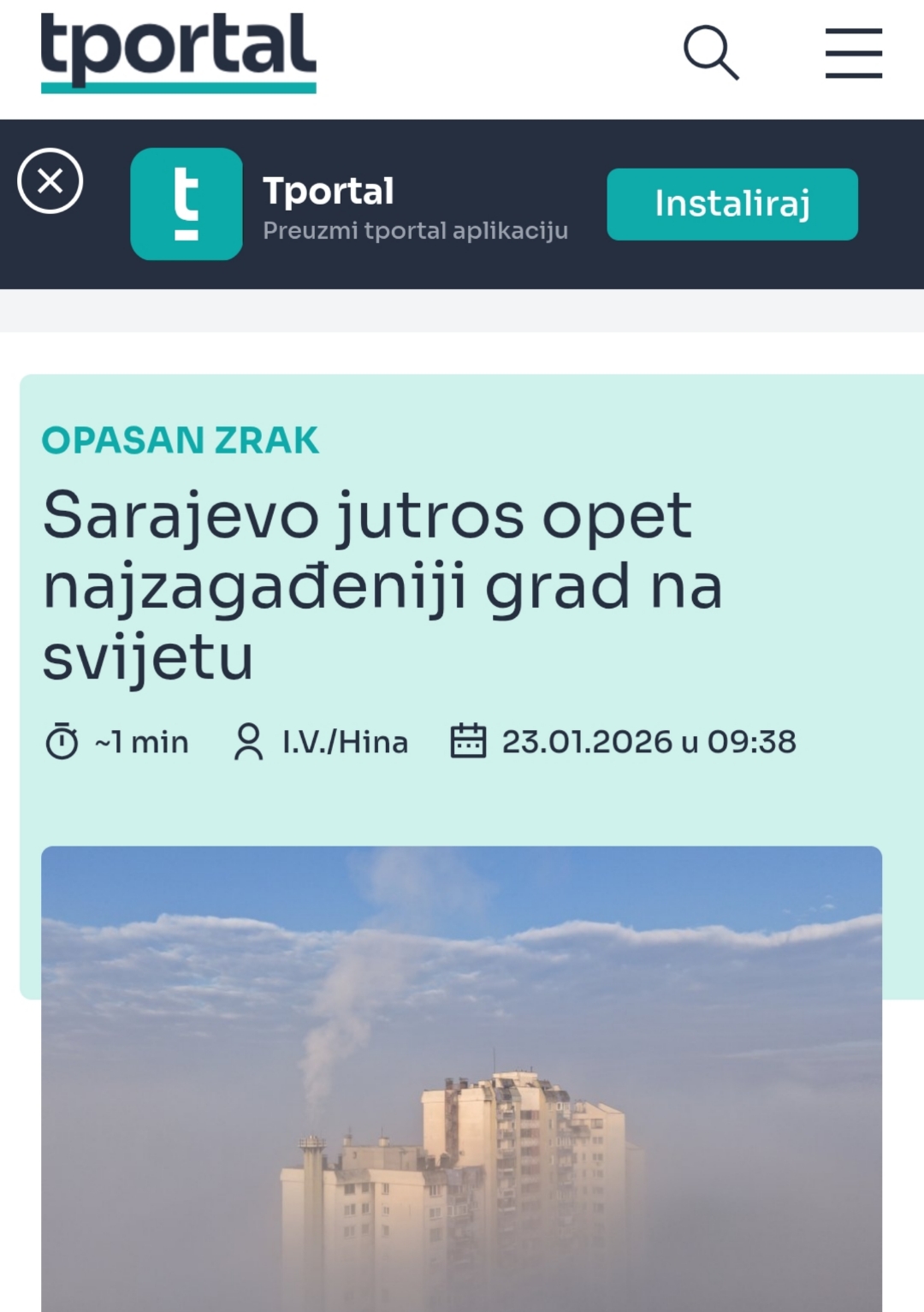
Task: Tap the Instaliraj button
Action: [x=732, y=204]
